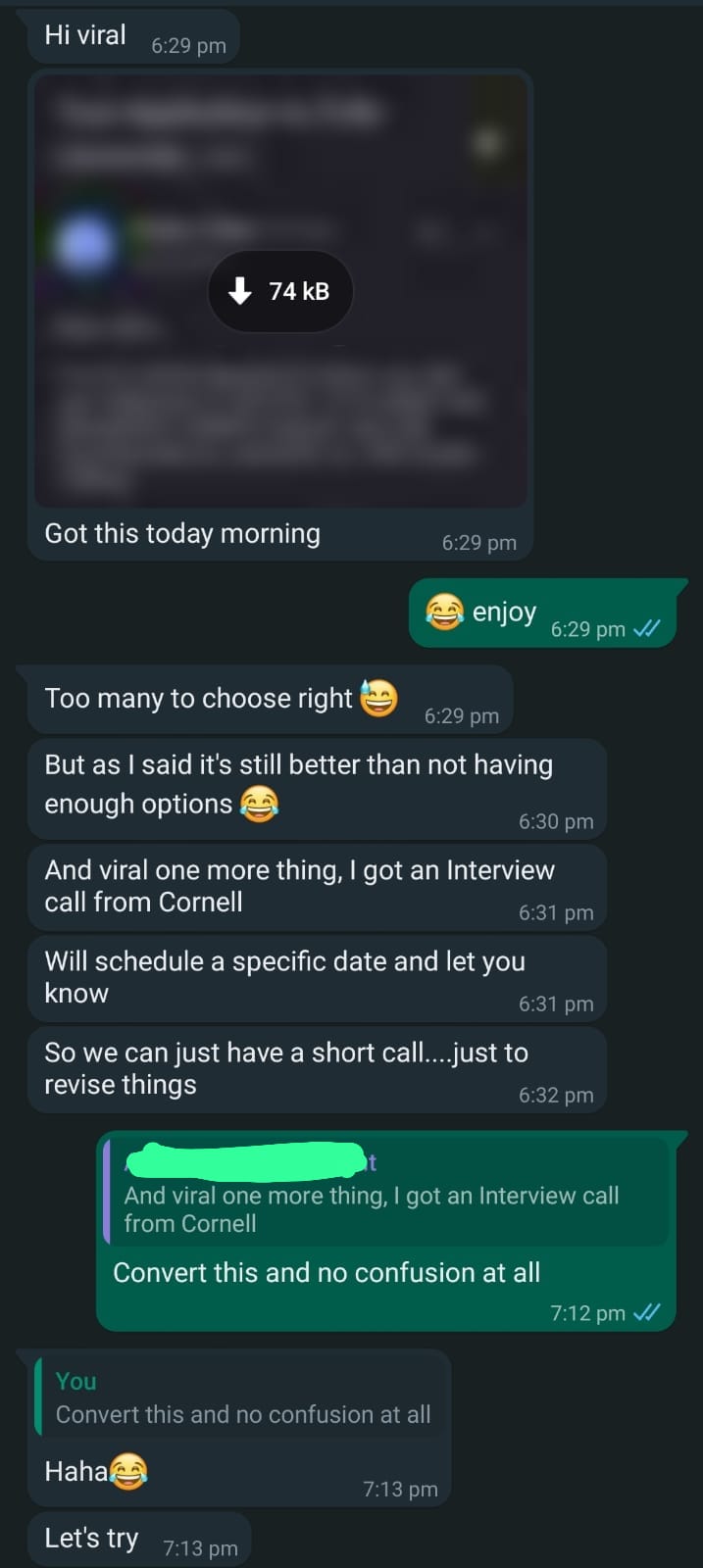
Task: Download the 74 kB blurred image
Action: (280, 291)
